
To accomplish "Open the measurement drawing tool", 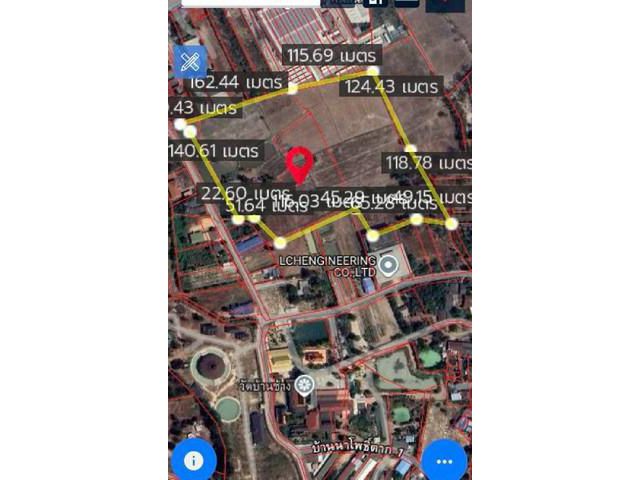I will (x=190, y=61).
